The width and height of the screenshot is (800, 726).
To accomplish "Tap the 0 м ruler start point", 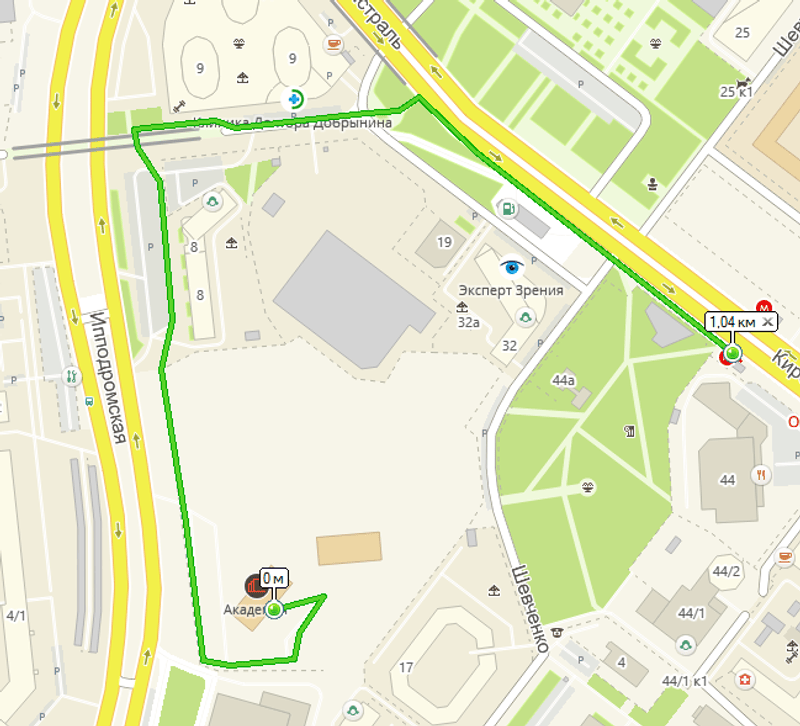I will coord(274,609).
